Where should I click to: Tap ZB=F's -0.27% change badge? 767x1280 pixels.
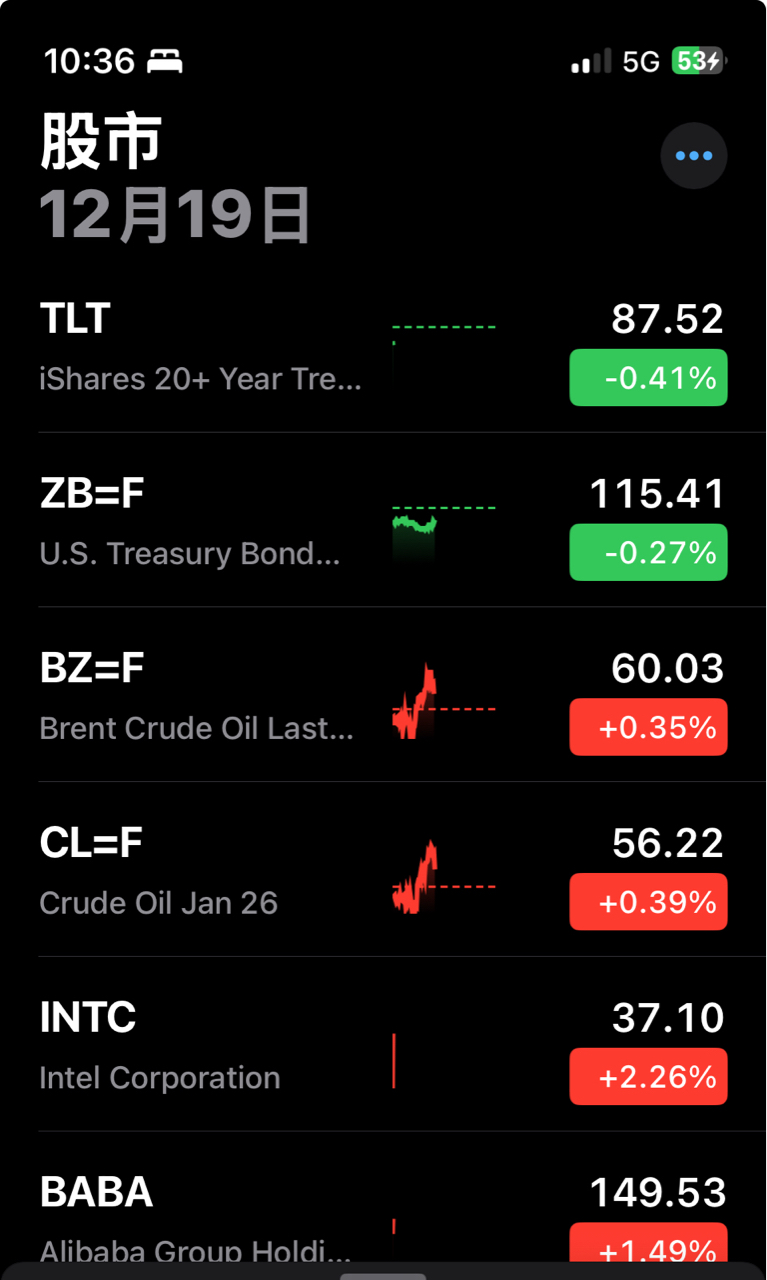tap(648, 553)
